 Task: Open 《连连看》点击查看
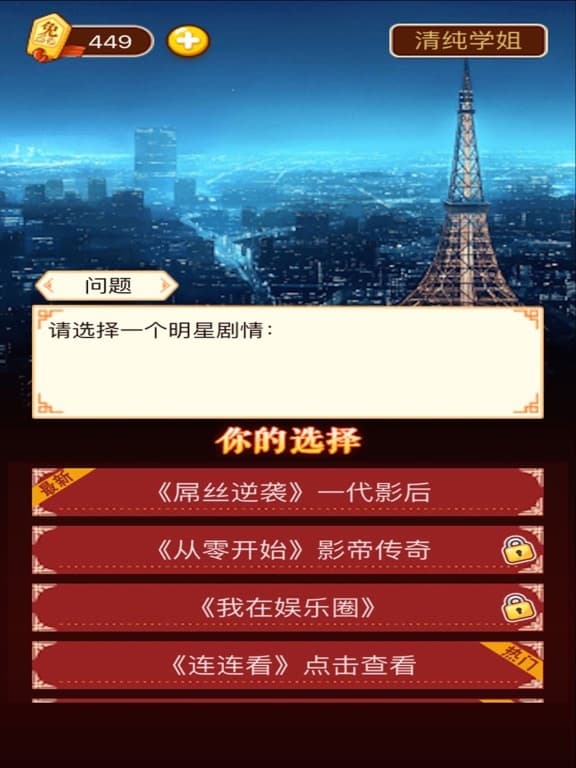[x=288, y=665]
